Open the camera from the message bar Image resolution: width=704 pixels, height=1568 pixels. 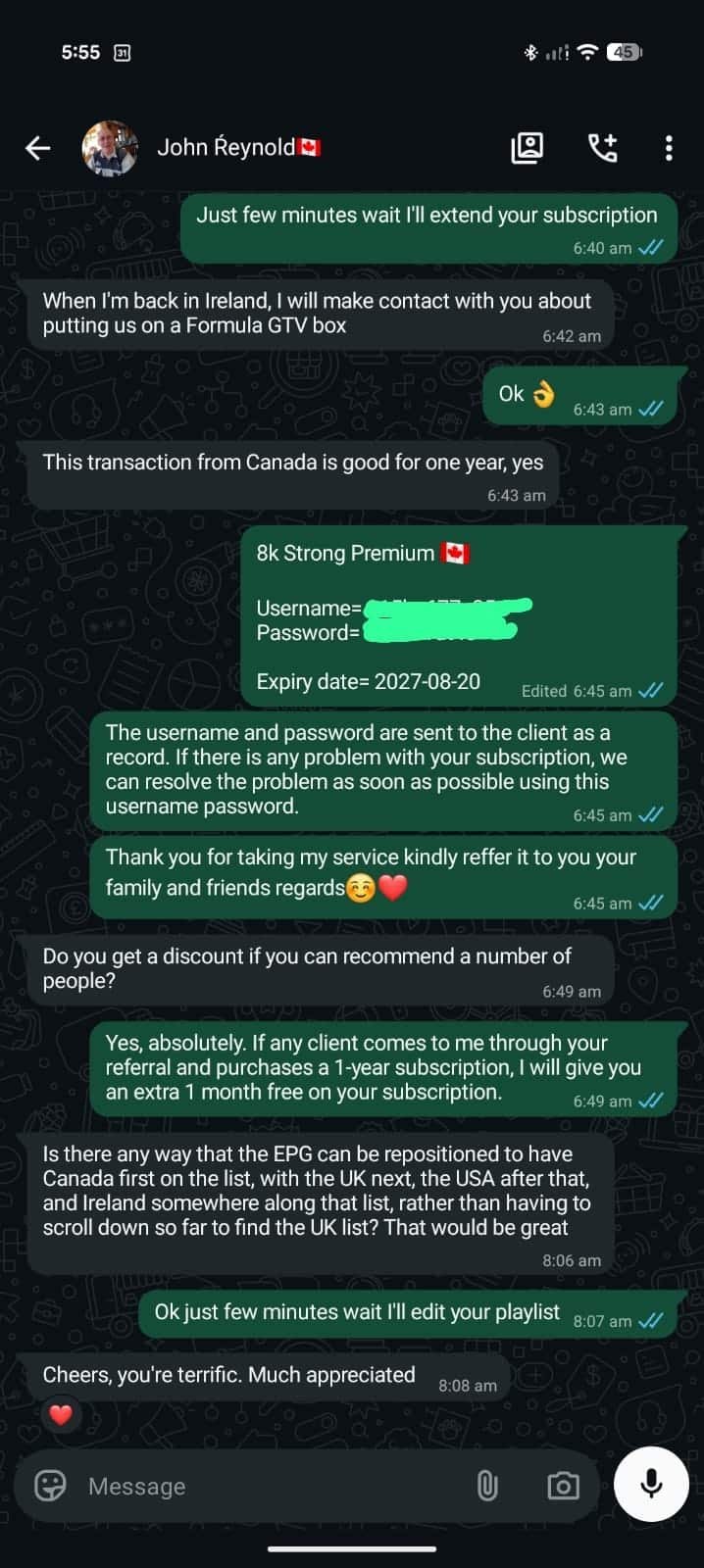click(563, 1486)
